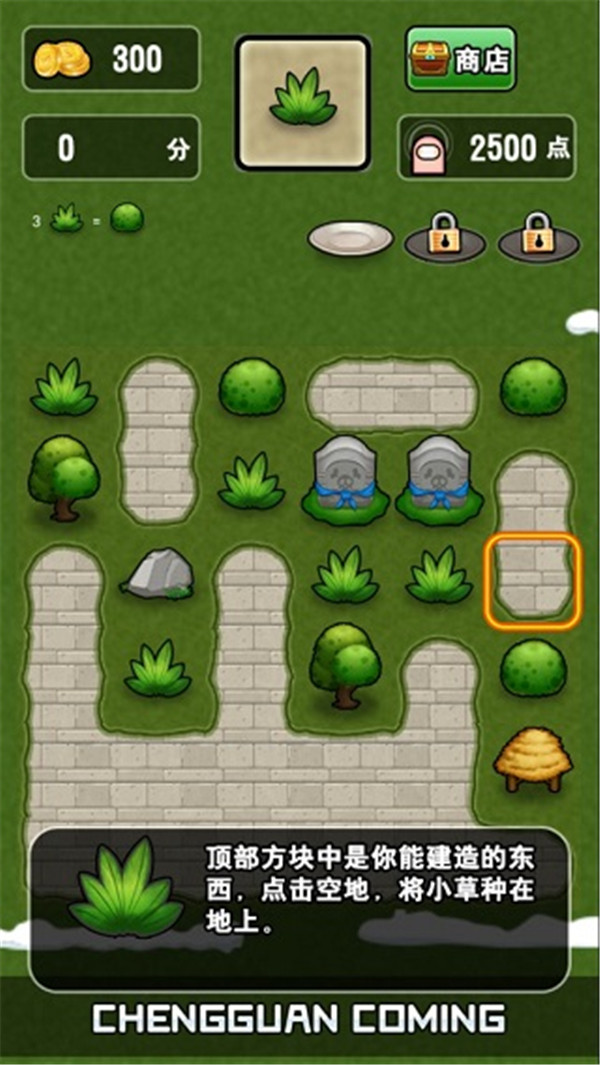Tap the empty plate storage slot

point(350,238)
